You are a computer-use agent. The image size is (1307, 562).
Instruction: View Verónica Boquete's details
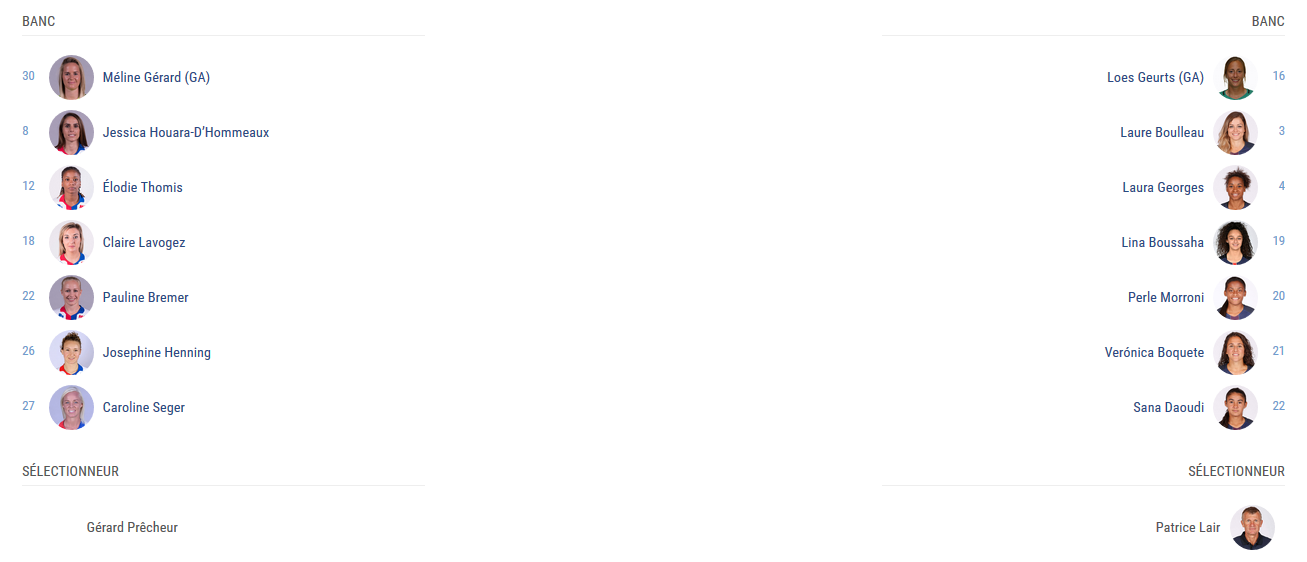point(1154,352)
